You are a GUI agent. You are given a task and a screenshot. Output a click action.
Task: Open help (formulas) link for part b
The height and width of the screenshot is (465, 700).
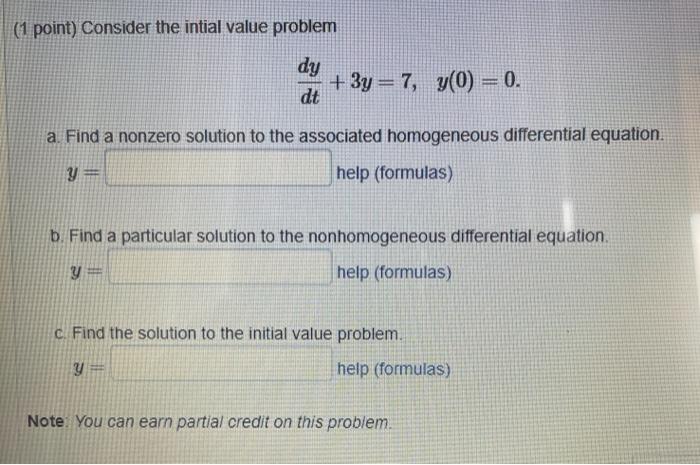coord(394,271)
